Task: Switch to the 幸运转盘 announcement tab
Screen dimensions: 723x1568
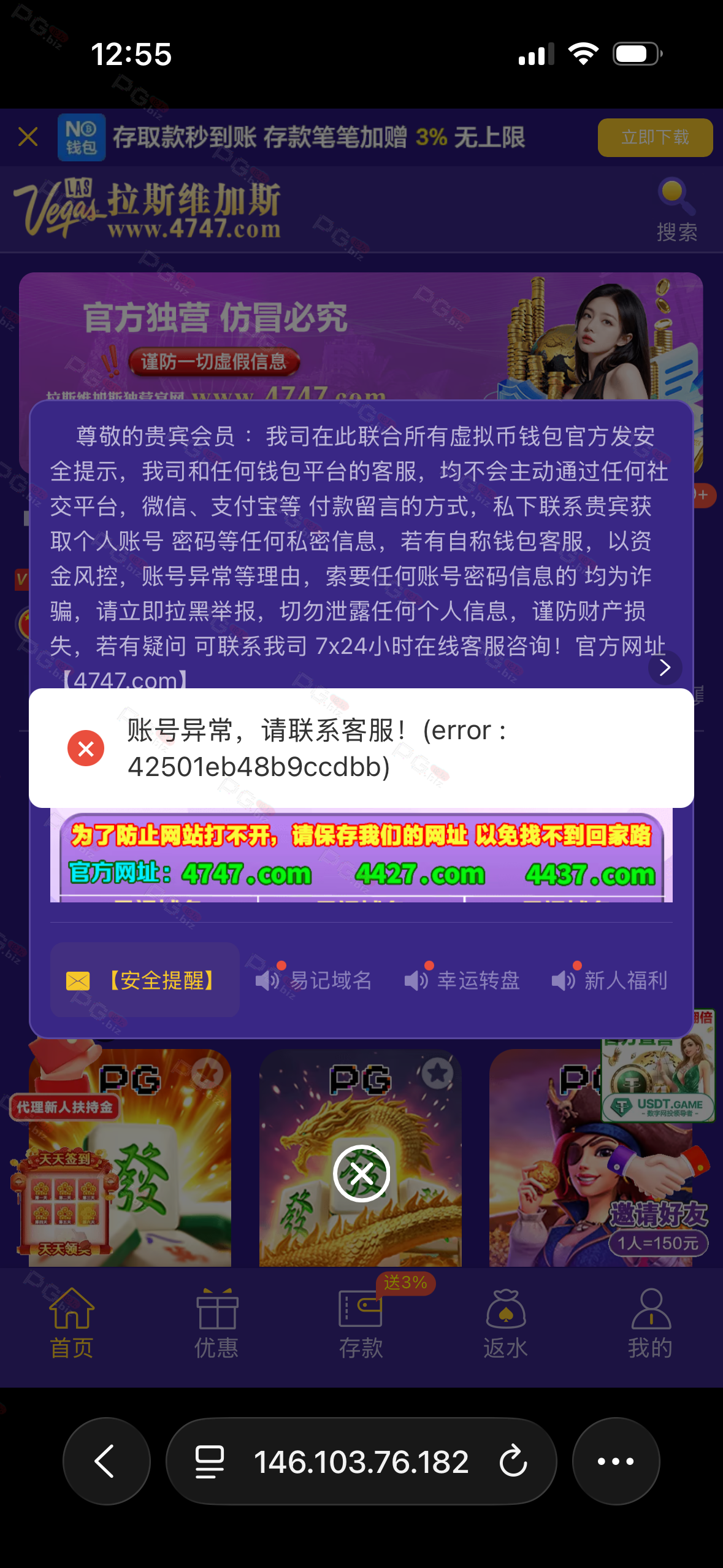Action: pos(462,980)
